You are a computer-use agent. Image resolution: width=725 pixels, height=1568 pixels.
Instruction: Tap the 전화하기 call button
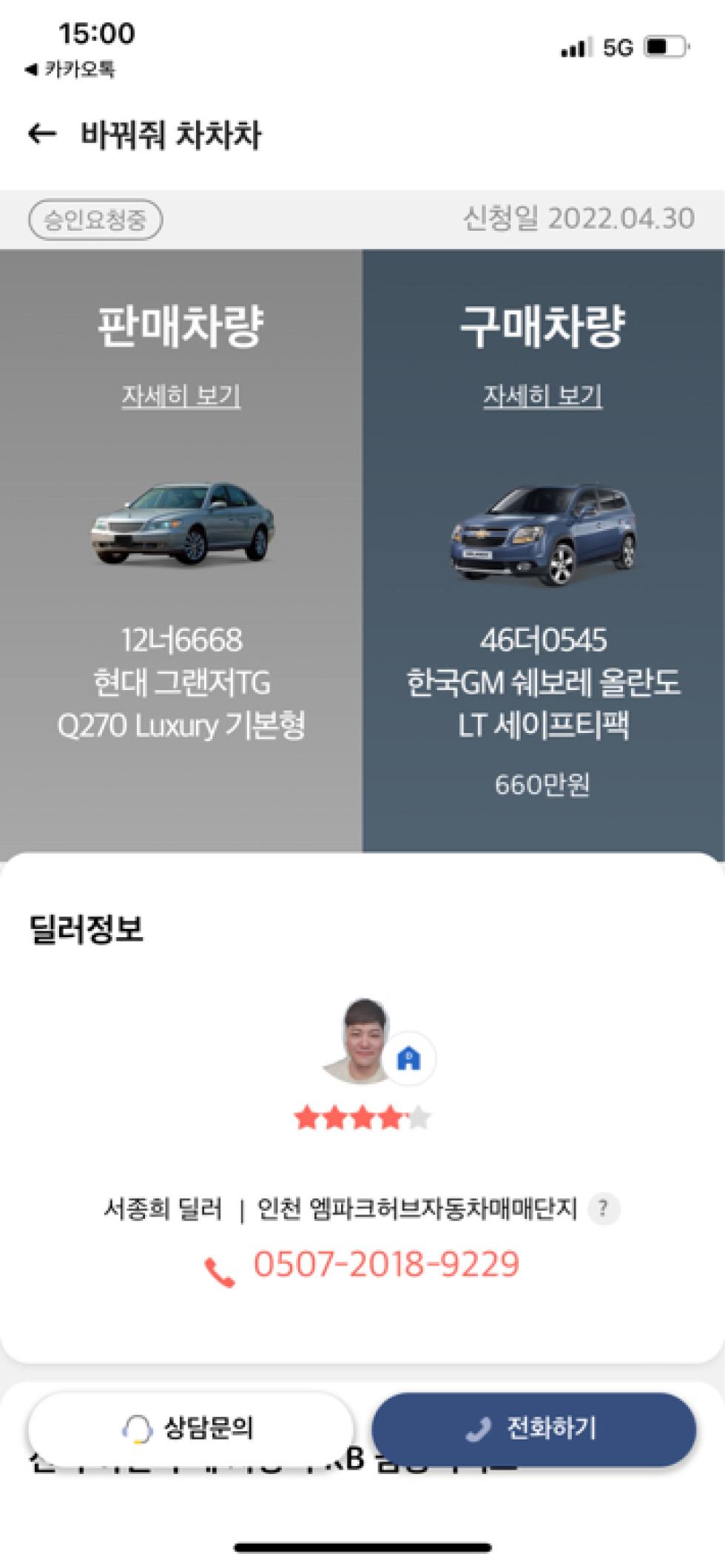coord(533,1428)
